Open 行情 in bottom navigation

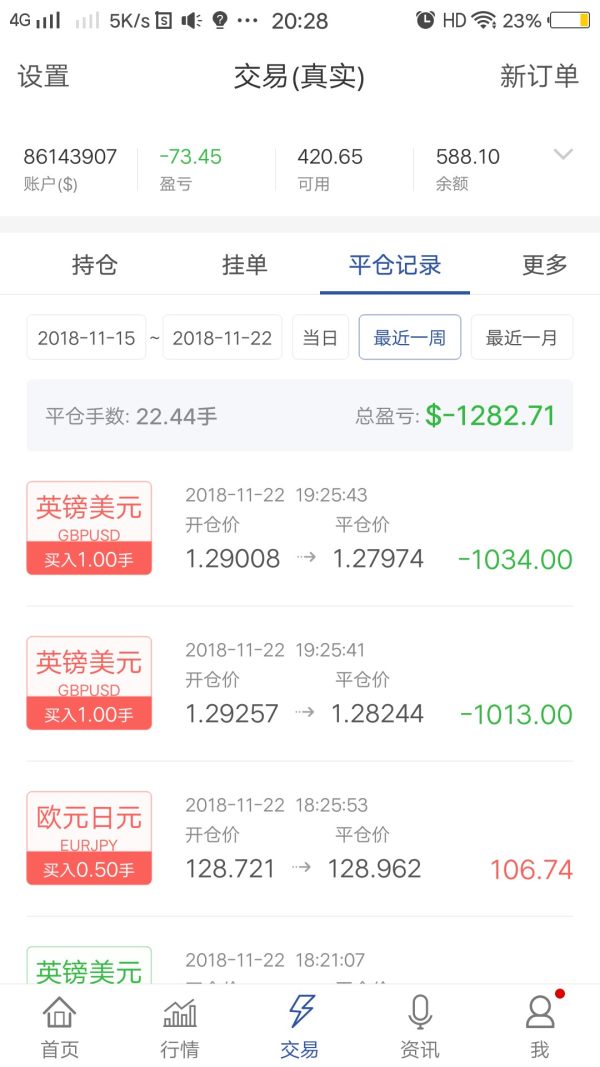click(180, 1026)
